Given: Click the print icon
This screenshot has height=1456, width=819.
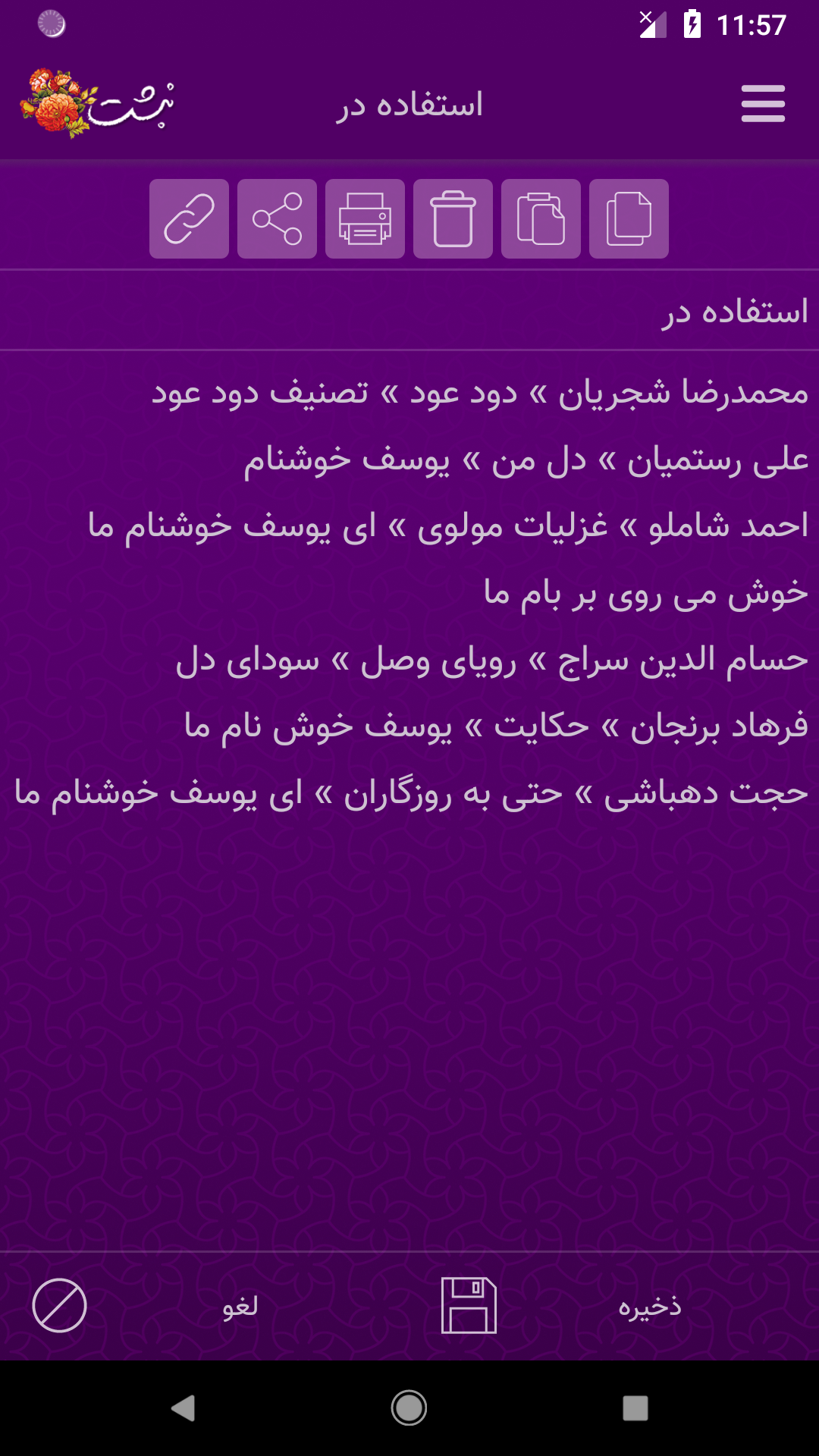Looking at the screenshot, I should coord(365,219).
